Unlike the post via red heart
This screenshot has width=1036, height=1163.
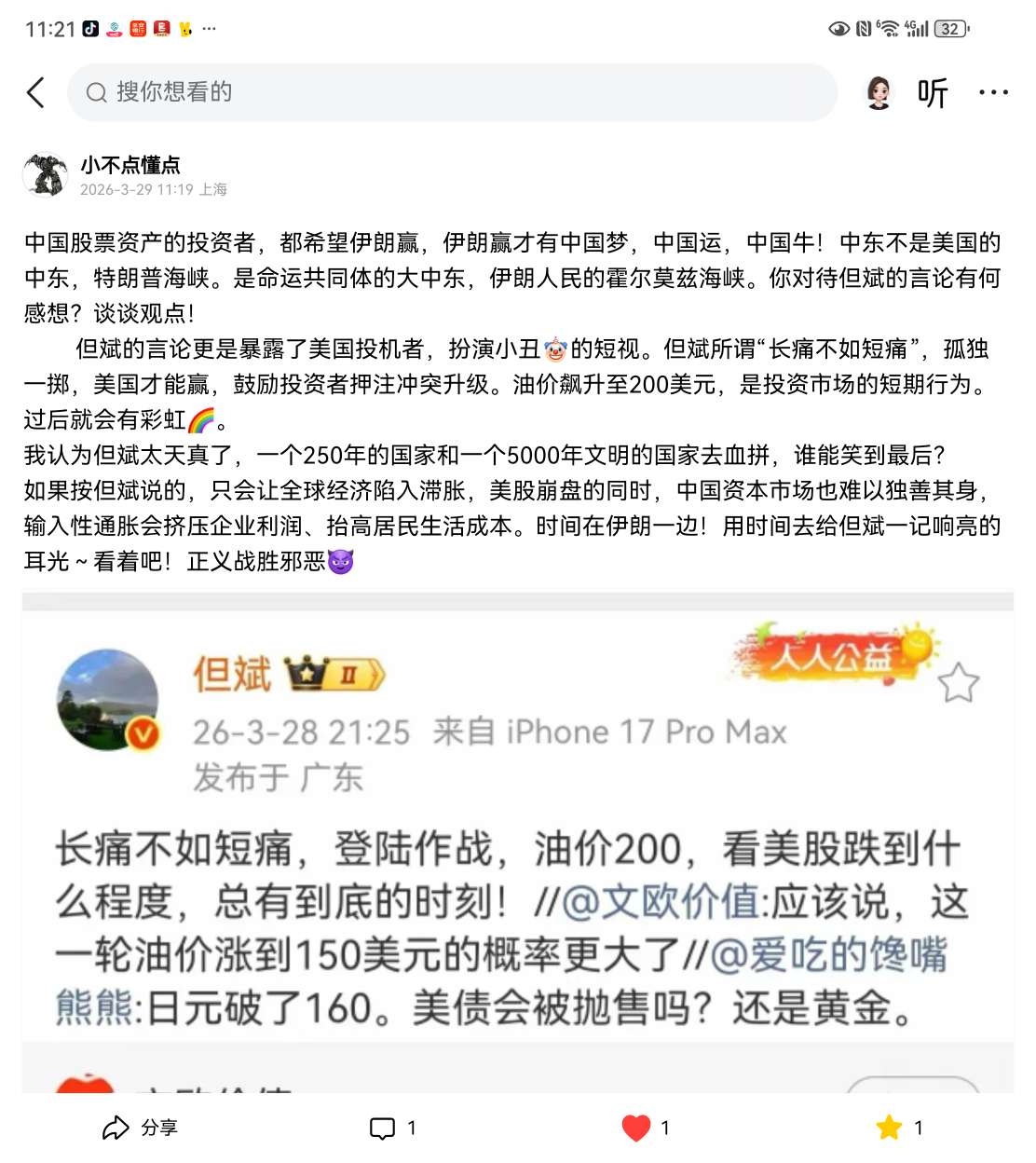[x=636, y=1128]
